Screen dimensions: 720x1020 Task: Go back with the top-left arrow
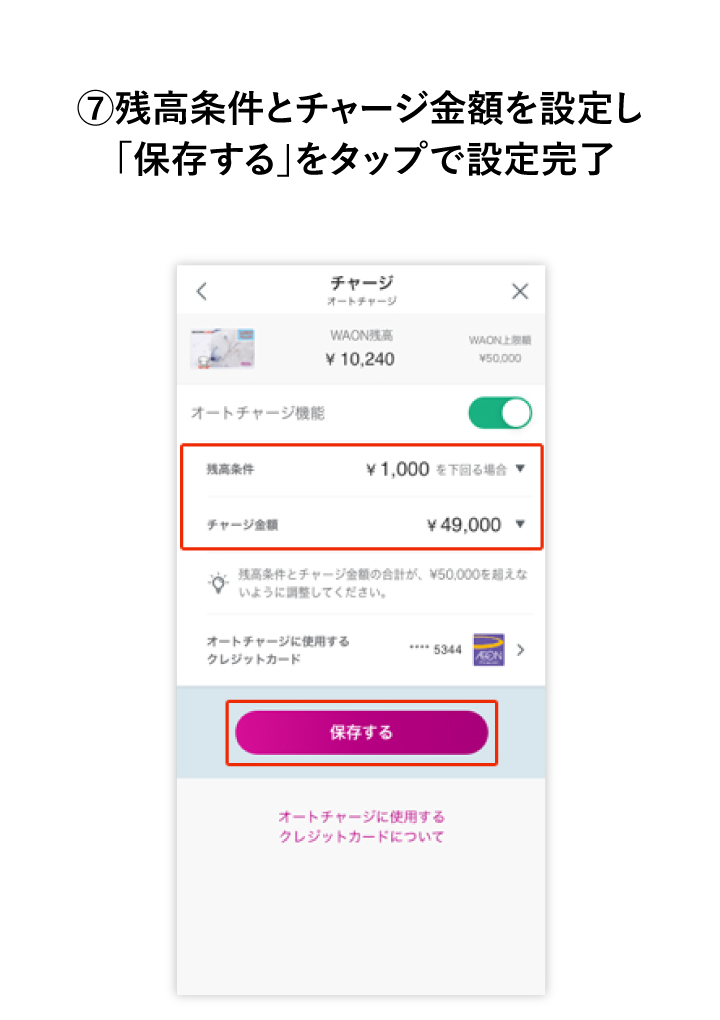point(202,291)
